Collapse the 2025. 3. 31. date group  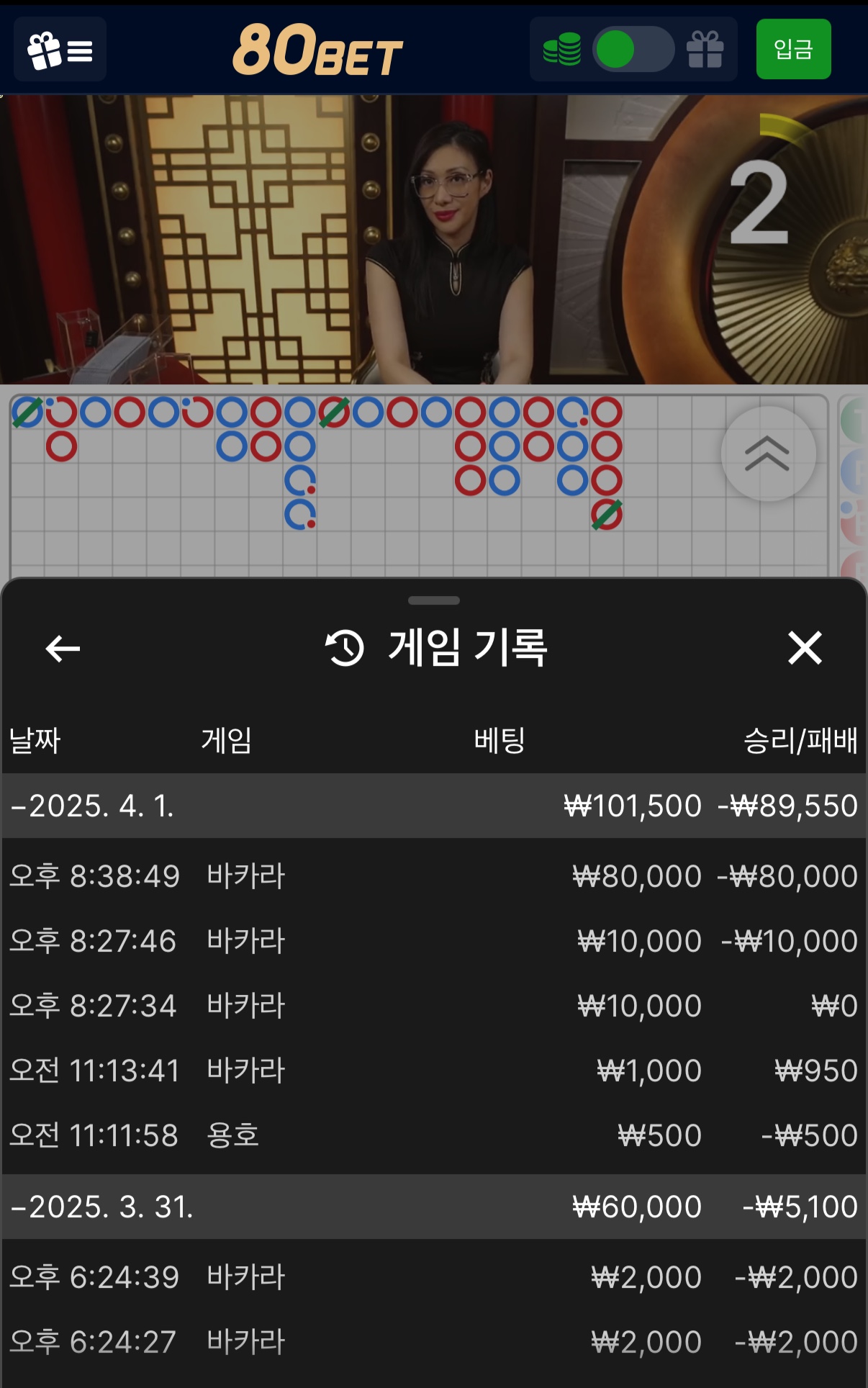101,1207
